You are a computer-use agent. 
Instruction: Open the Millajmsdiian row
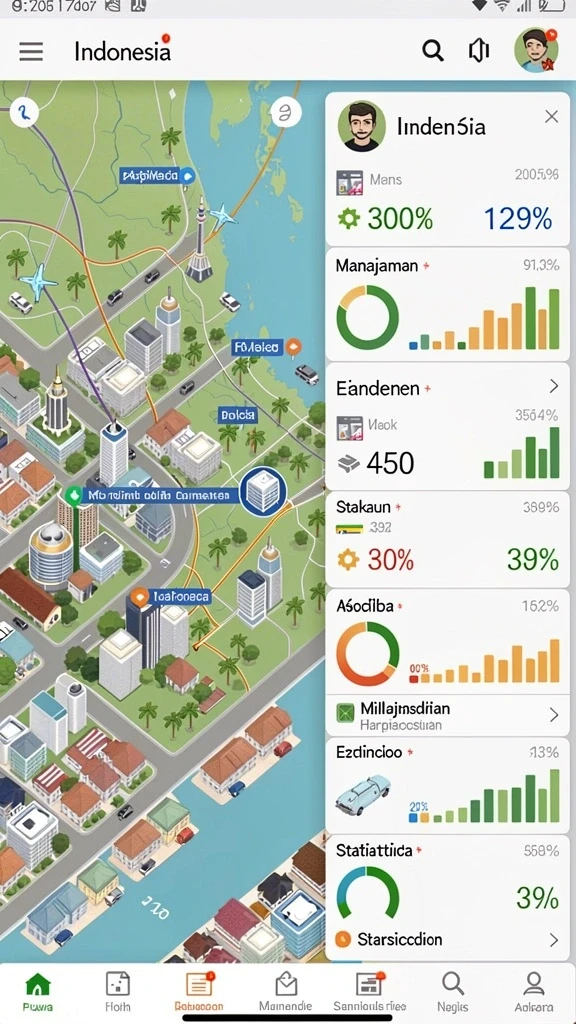point(447,715)
